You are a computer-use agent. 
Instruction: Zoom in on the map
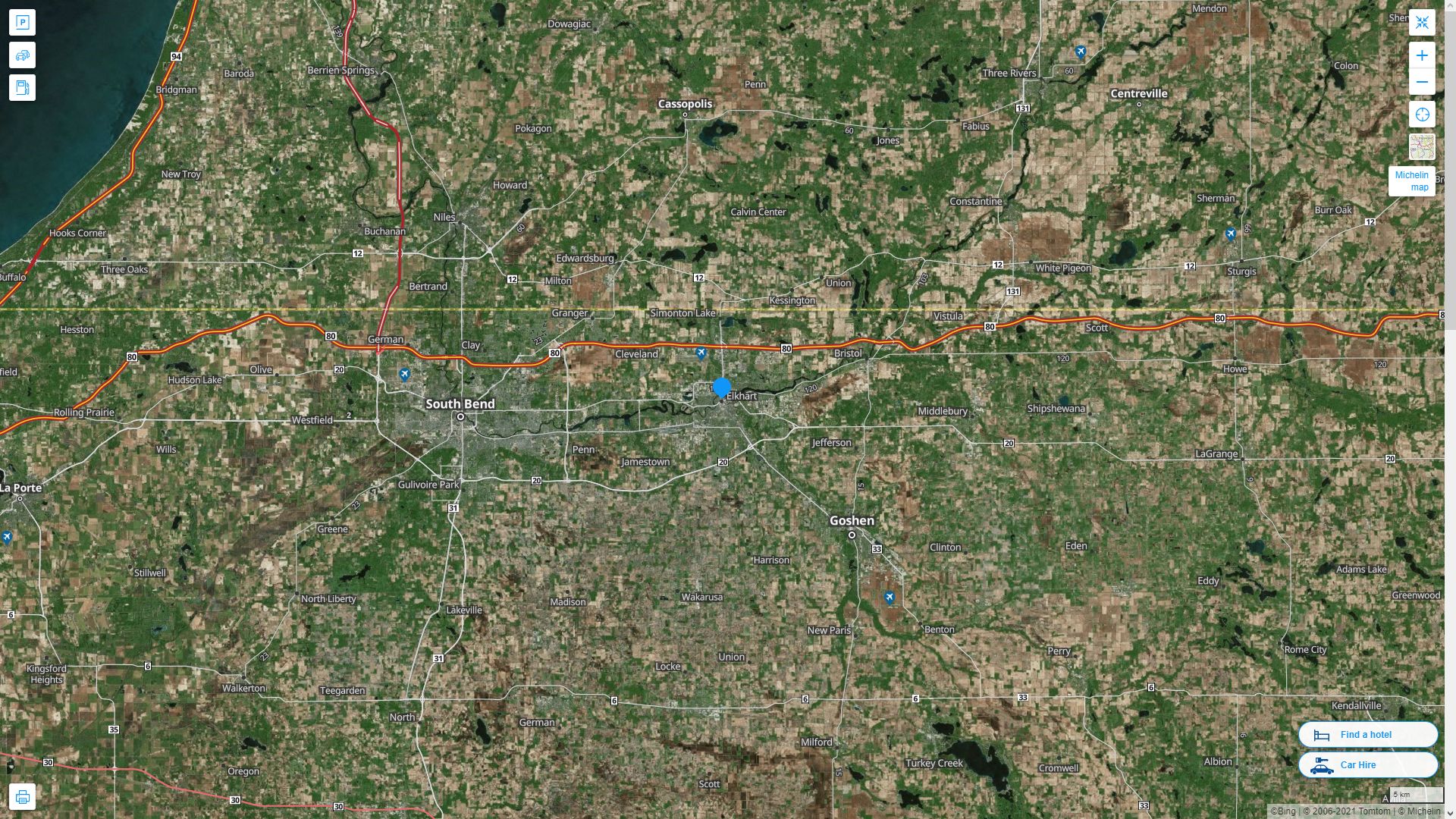(x=1422, y=55)
